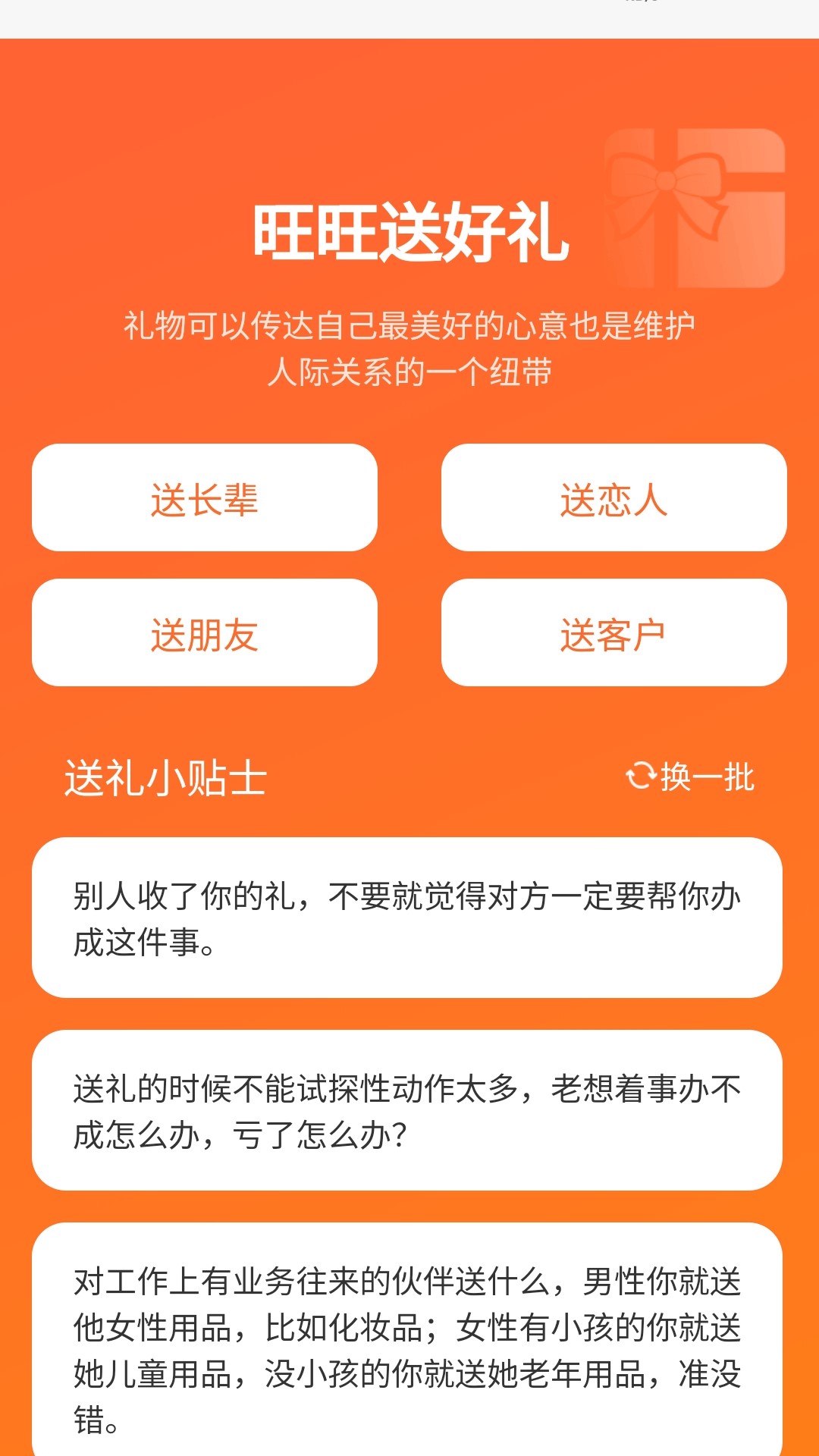Tap the last visible tip about 准没错
This screenshot has height=1456, width=819.
pyautogui.click(x=409, y=1350)
